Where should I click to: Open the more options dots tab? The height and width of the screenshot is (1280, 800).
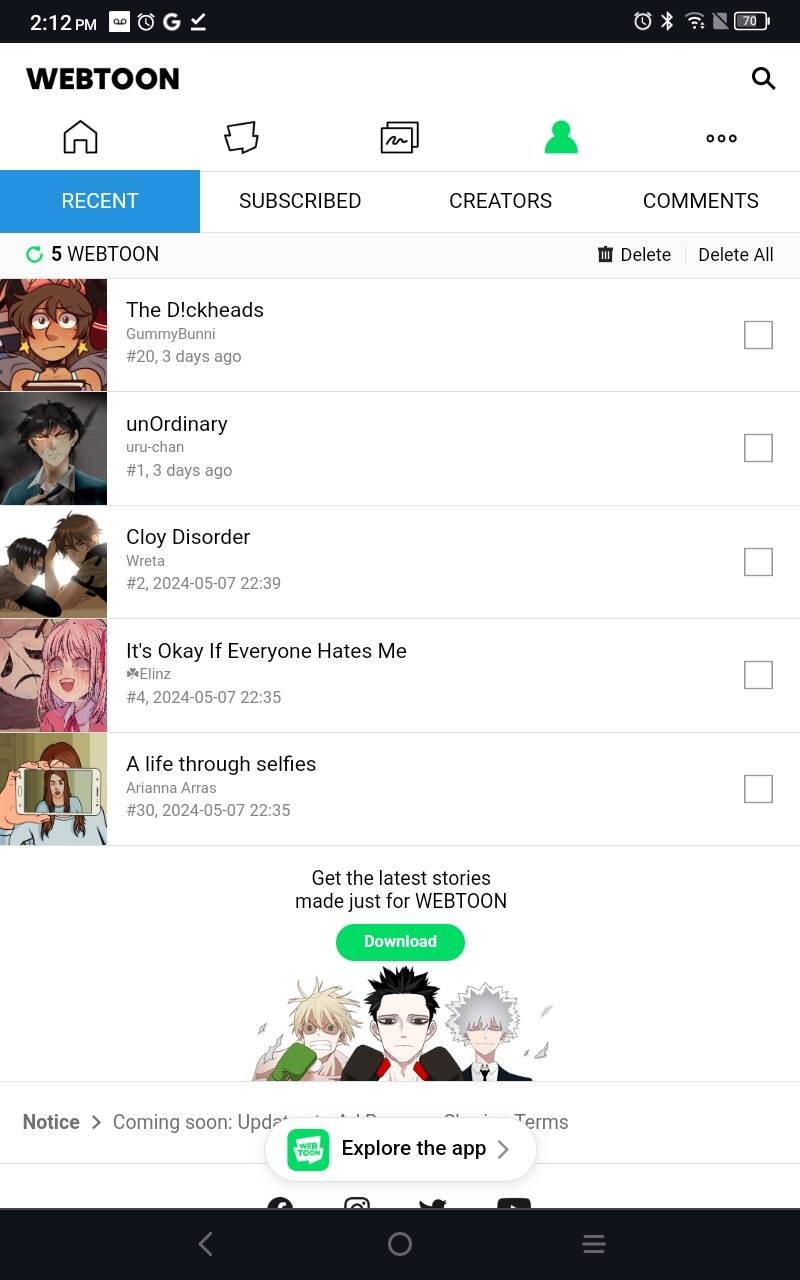pyautogui.click(x=721, y=138)
